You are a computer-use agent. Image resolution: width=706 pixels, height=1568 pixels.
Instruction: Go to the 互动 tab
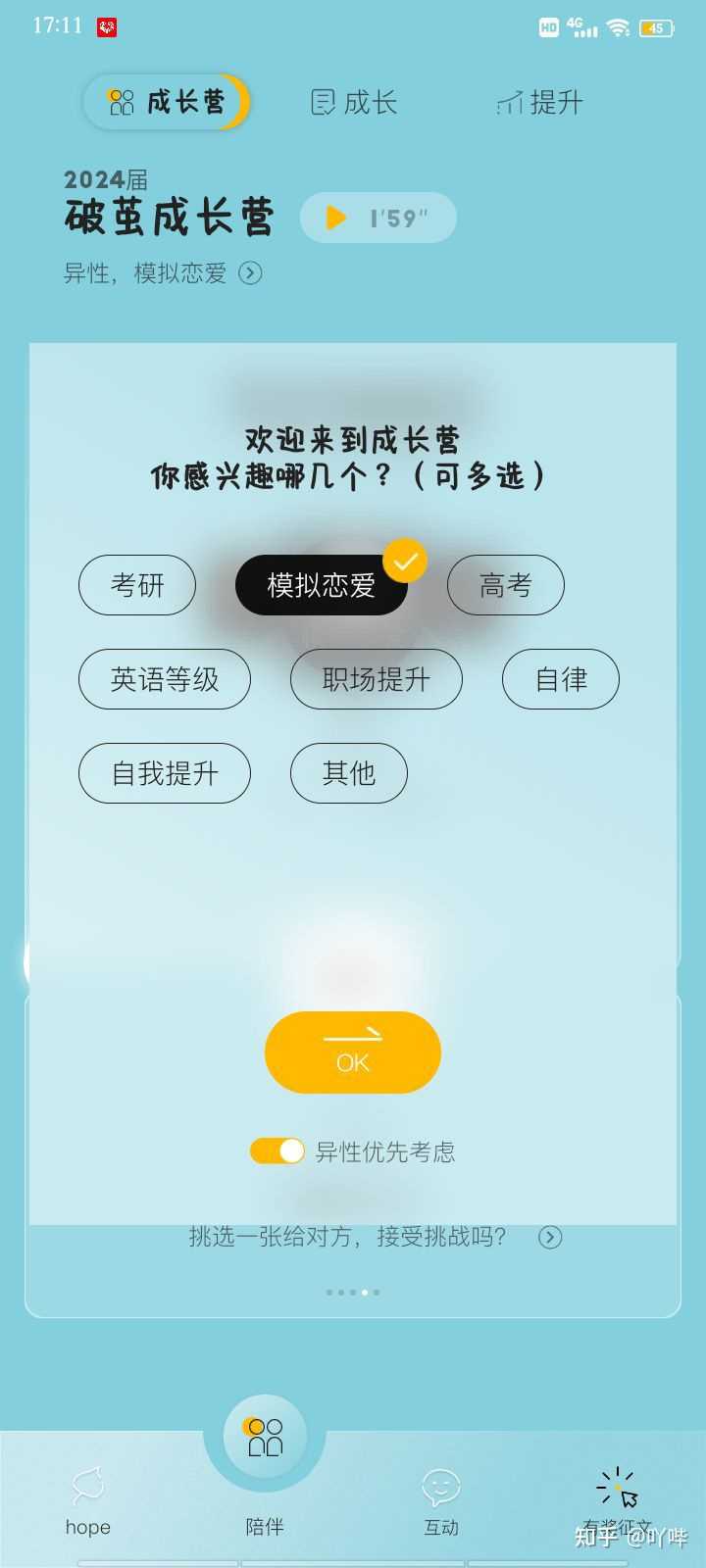[441, 1501]
